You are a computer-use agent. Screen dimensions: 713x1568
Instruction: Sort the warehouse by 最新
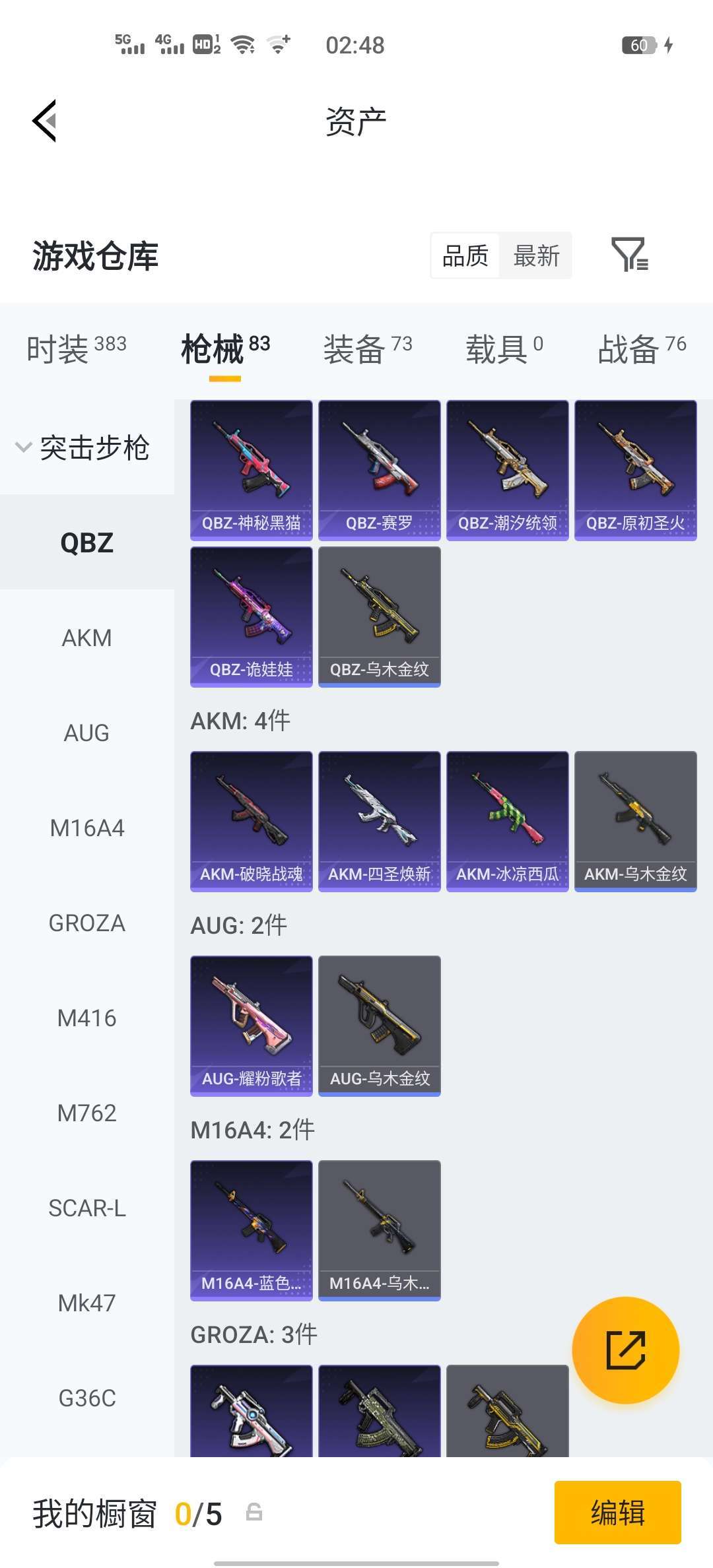pyautogui.click(x=536, y=255)
